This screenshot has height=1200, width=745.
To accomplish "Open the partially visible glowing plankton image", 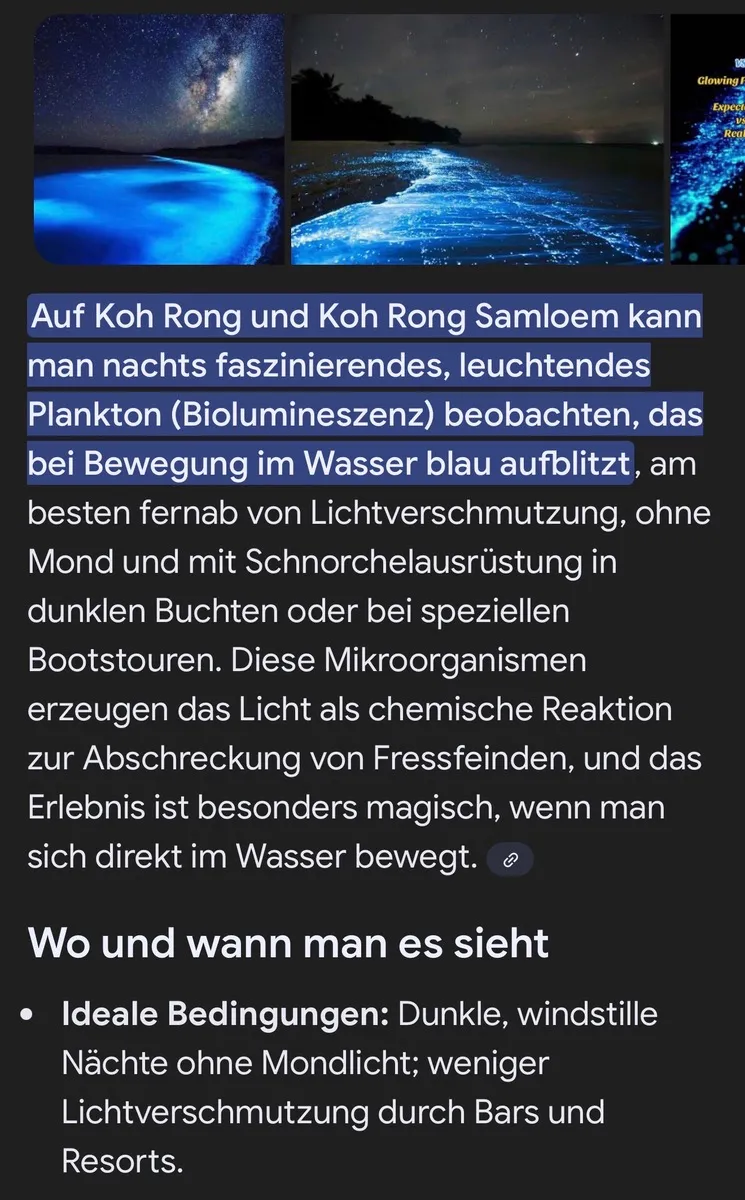I will click(708, 138).
